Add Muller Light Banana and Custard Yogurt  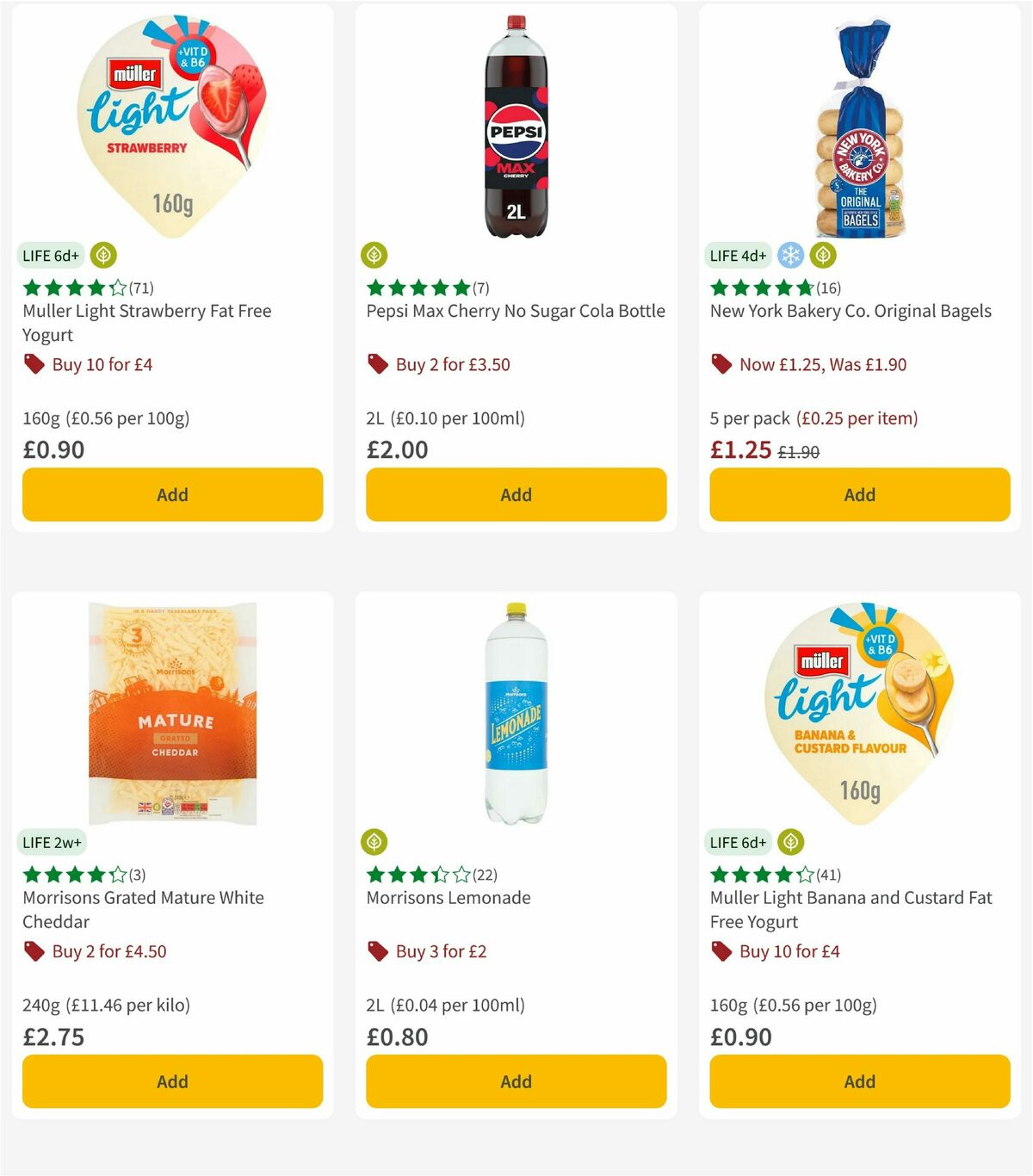point(859,1081)
